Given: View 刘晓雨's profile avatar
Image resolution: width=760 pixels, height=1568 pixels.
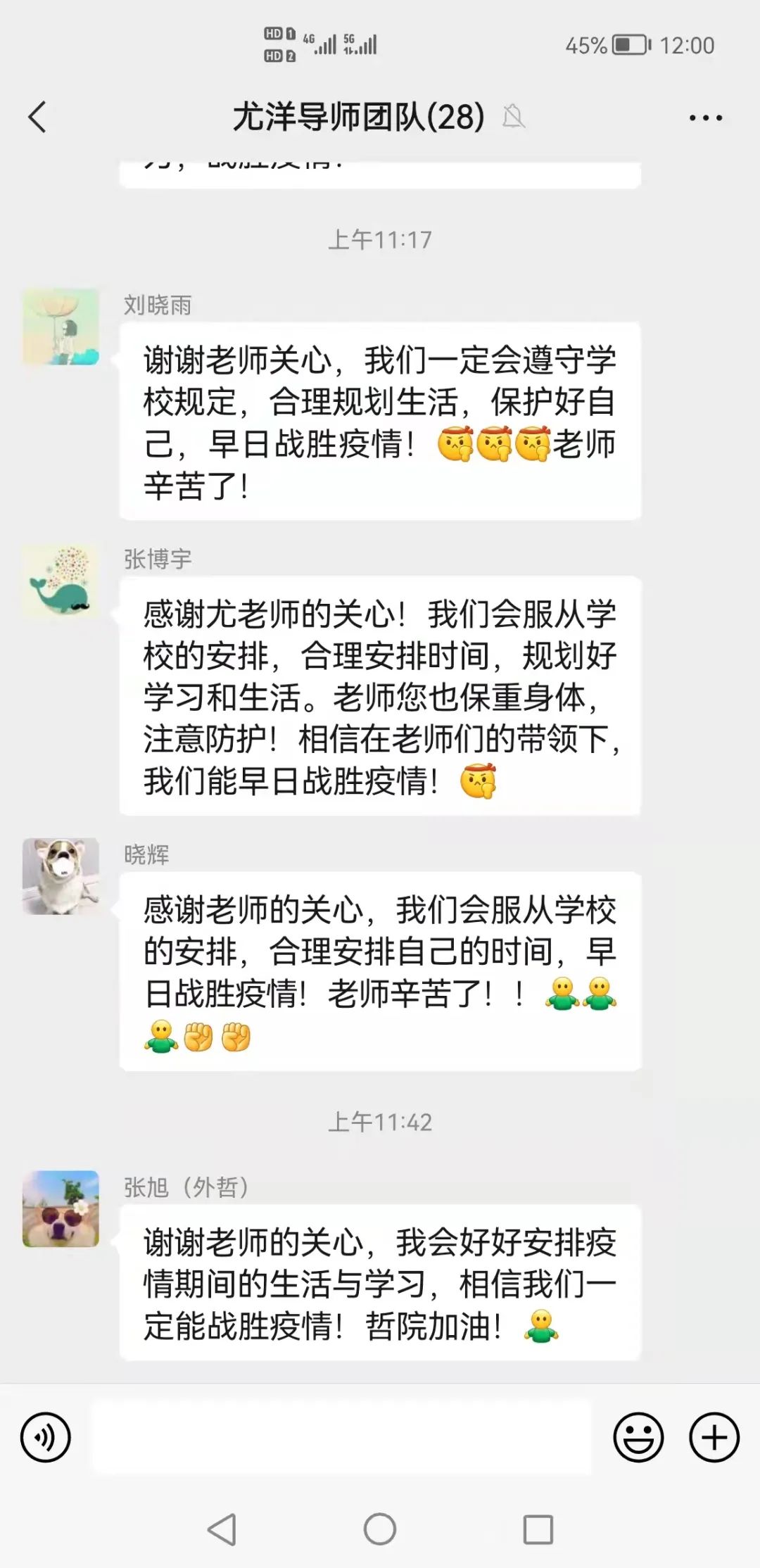Looking at the screenshot, I should tap(61, 327).
